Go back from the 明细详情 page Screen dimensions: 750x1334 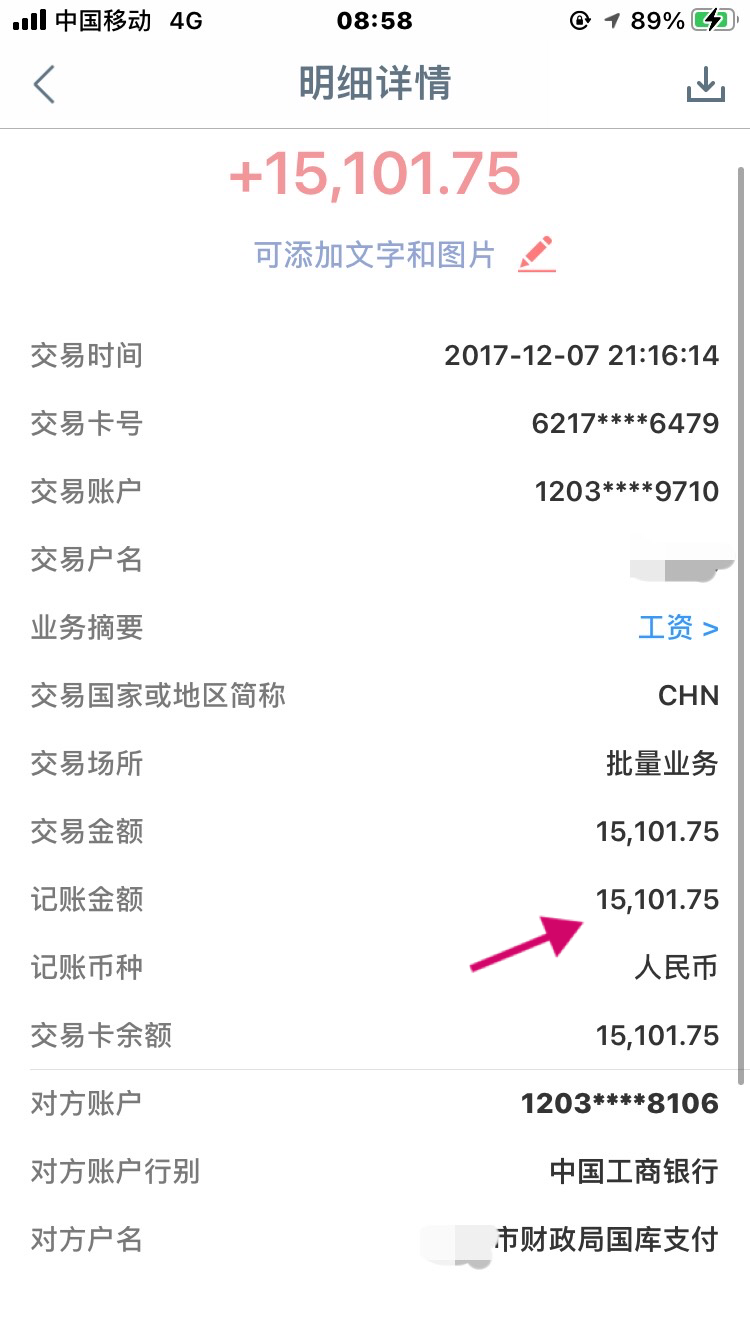44,85
